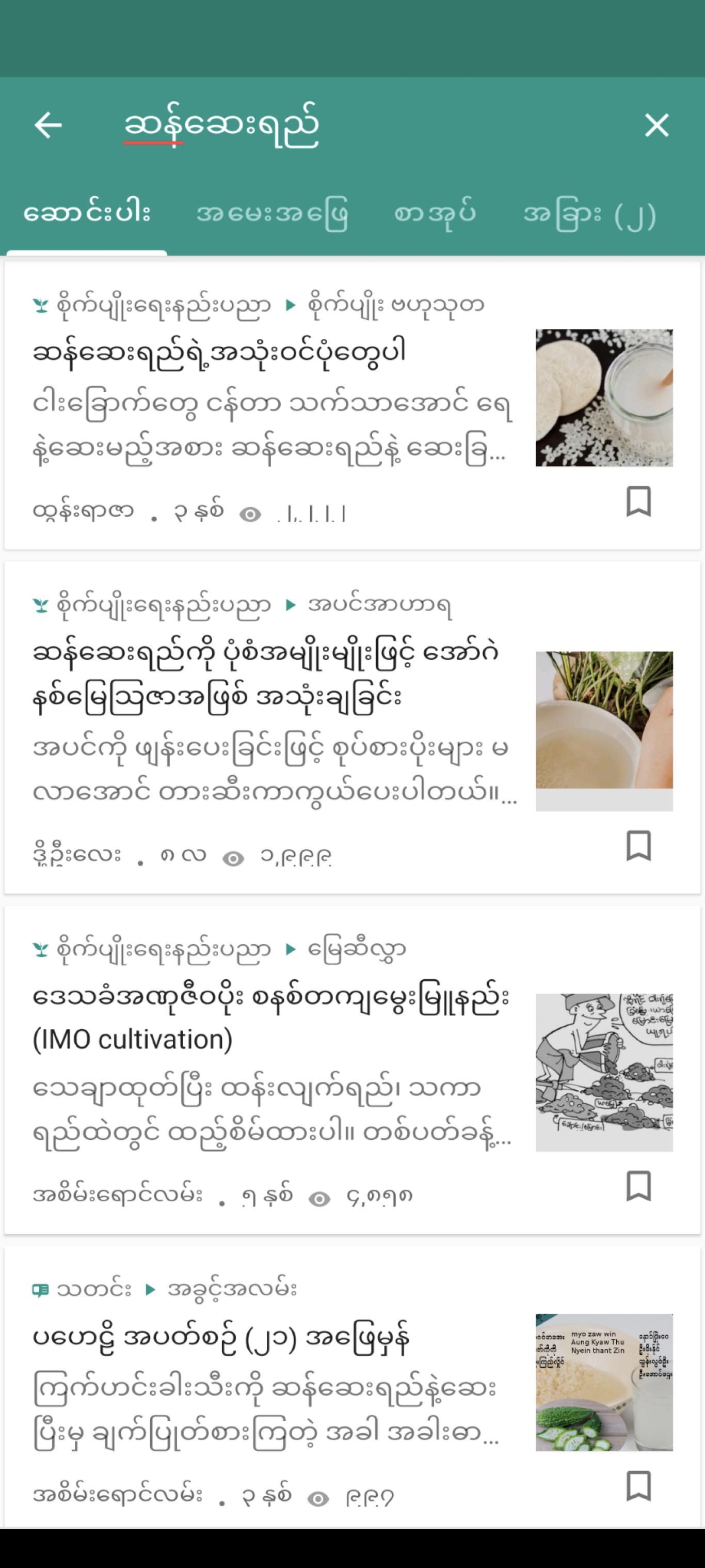
Task: Clear the search text with X
Action: [x=656, y=125]
